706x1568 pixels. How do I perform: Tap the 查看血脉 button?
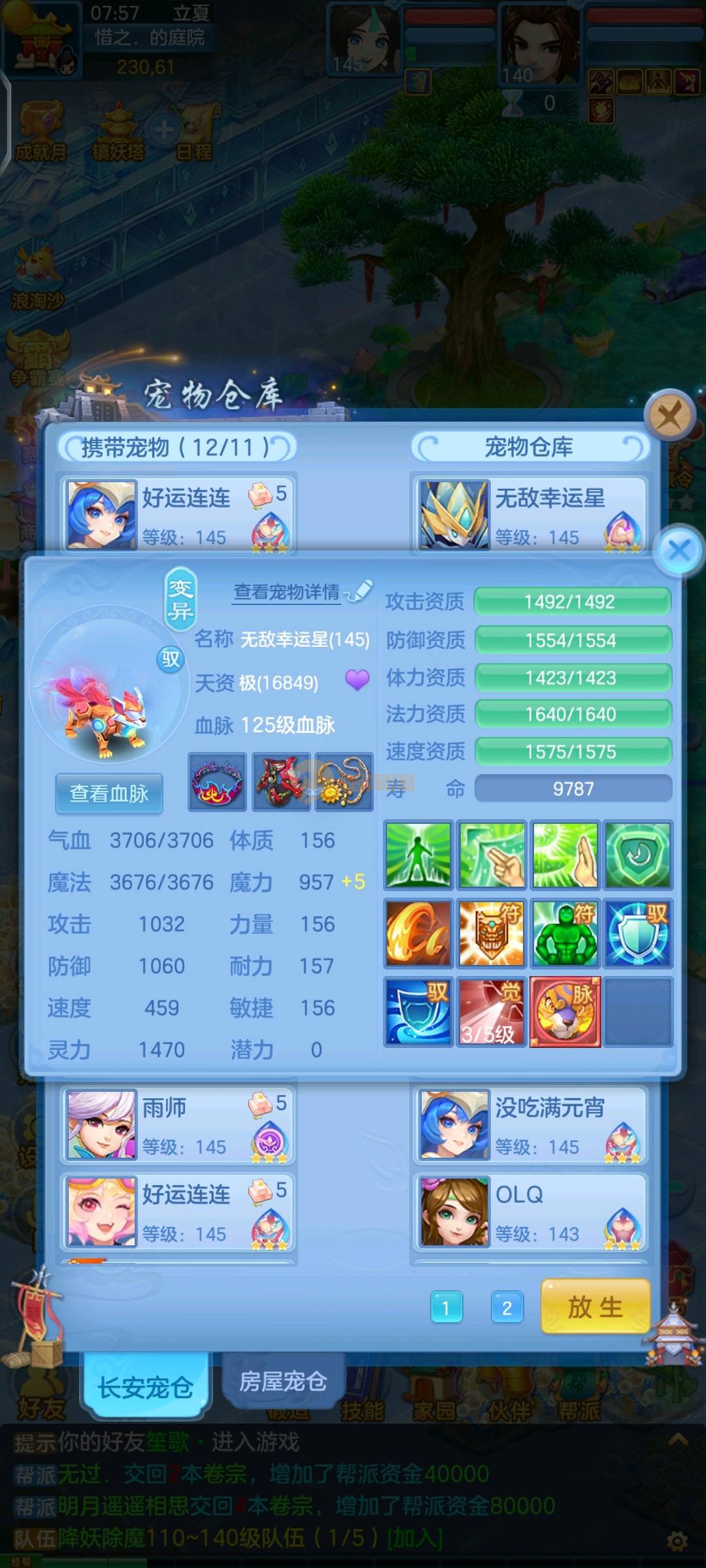[x=109, y=793]
